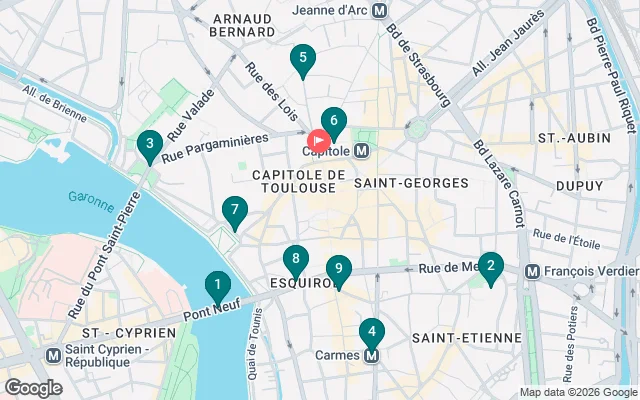Select marker 4 above Carmes station
This screenshot has width=640, height=400.
pos(372,331)
